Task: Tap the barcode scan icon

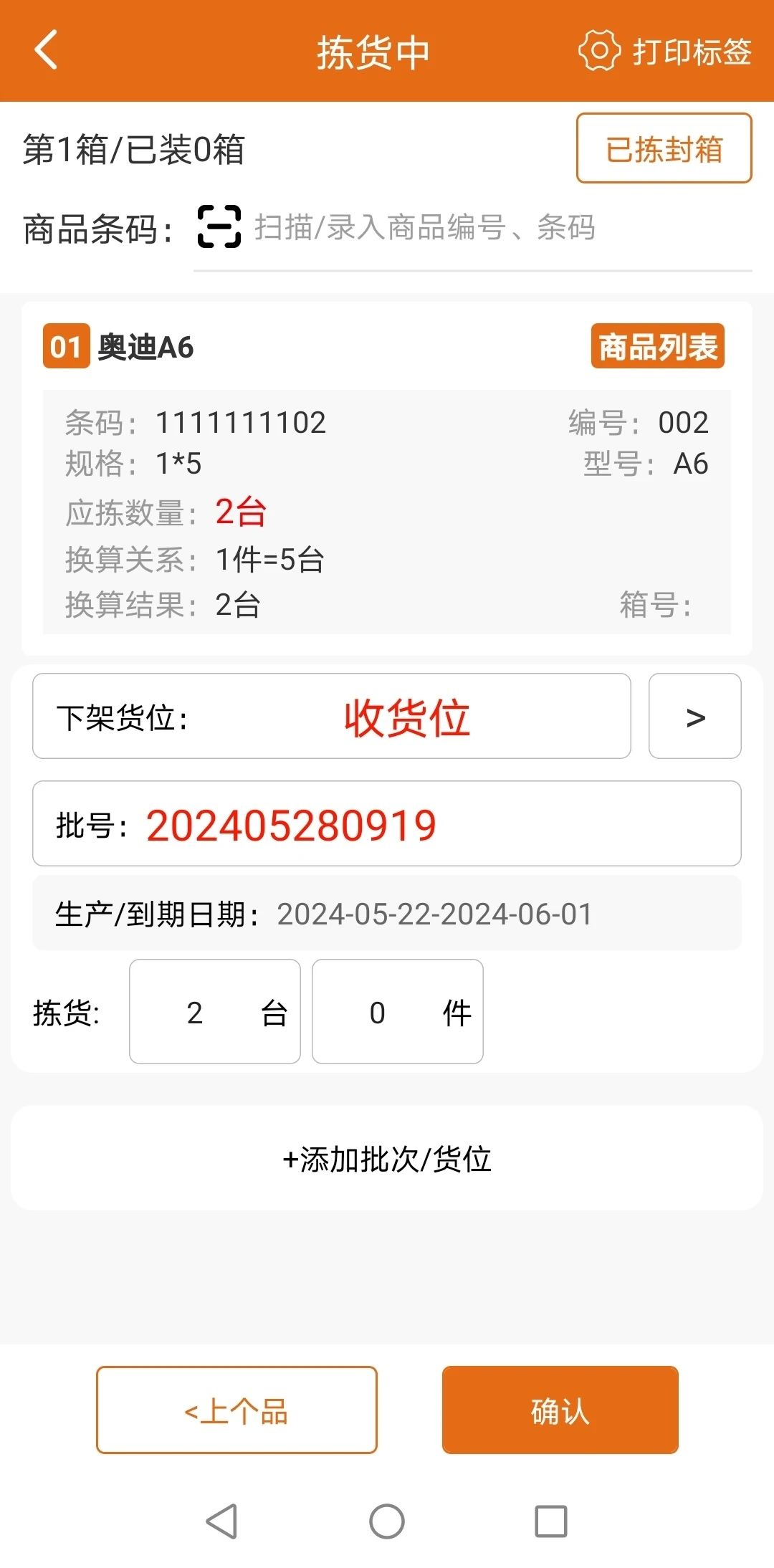Action: (x=219, y=226)
